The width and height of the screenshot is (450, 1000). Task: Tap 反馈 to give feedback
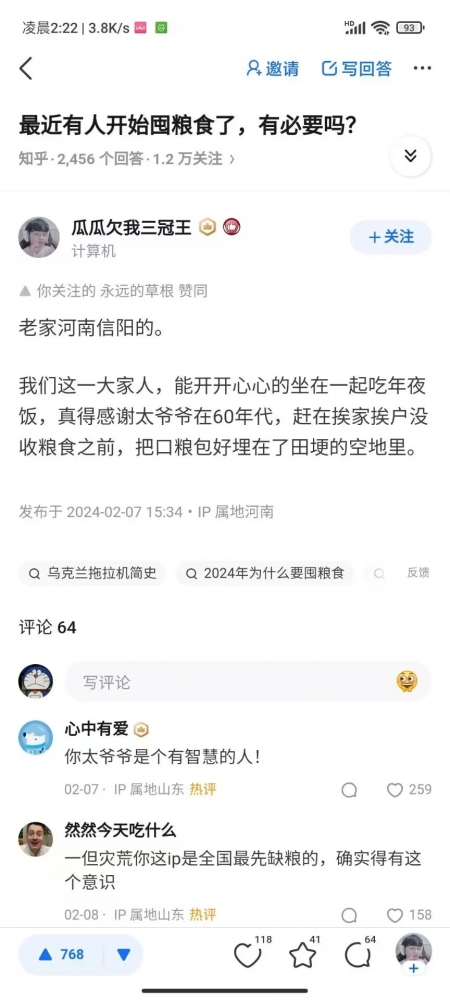coord(418,573)
